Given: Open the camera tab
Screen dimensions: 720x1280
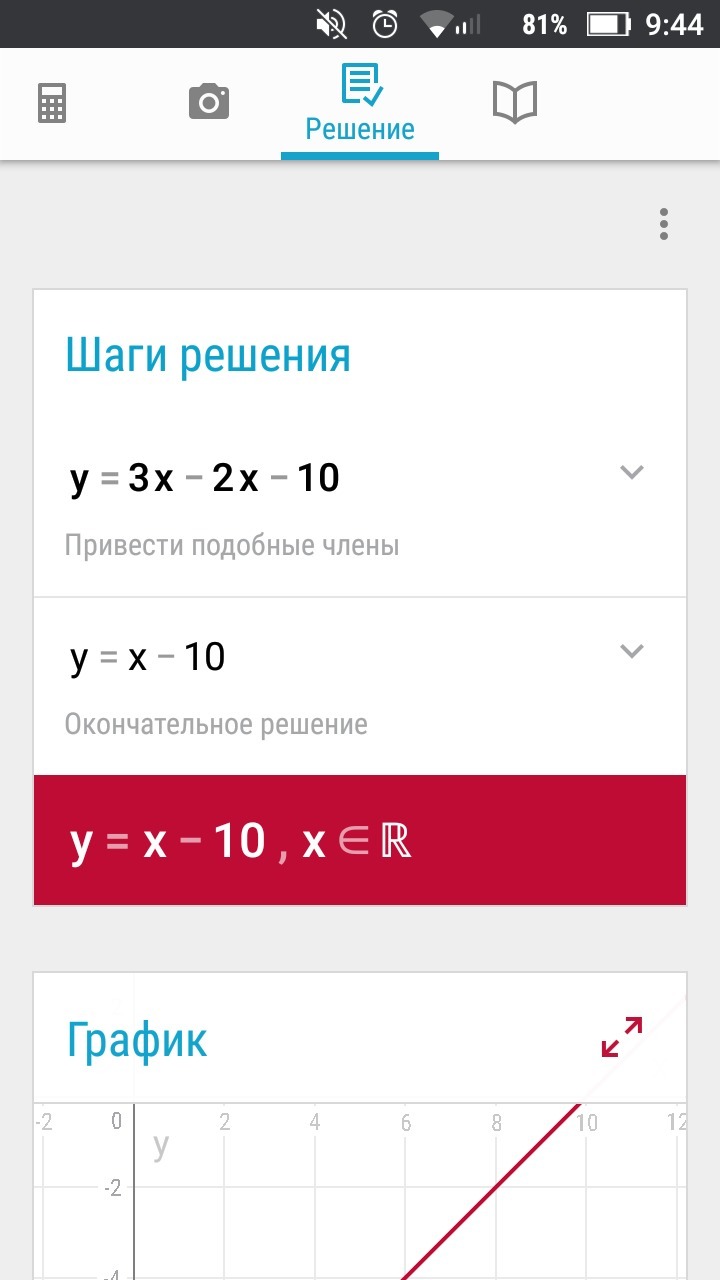Looking at the screenshot, I should 208,102.
